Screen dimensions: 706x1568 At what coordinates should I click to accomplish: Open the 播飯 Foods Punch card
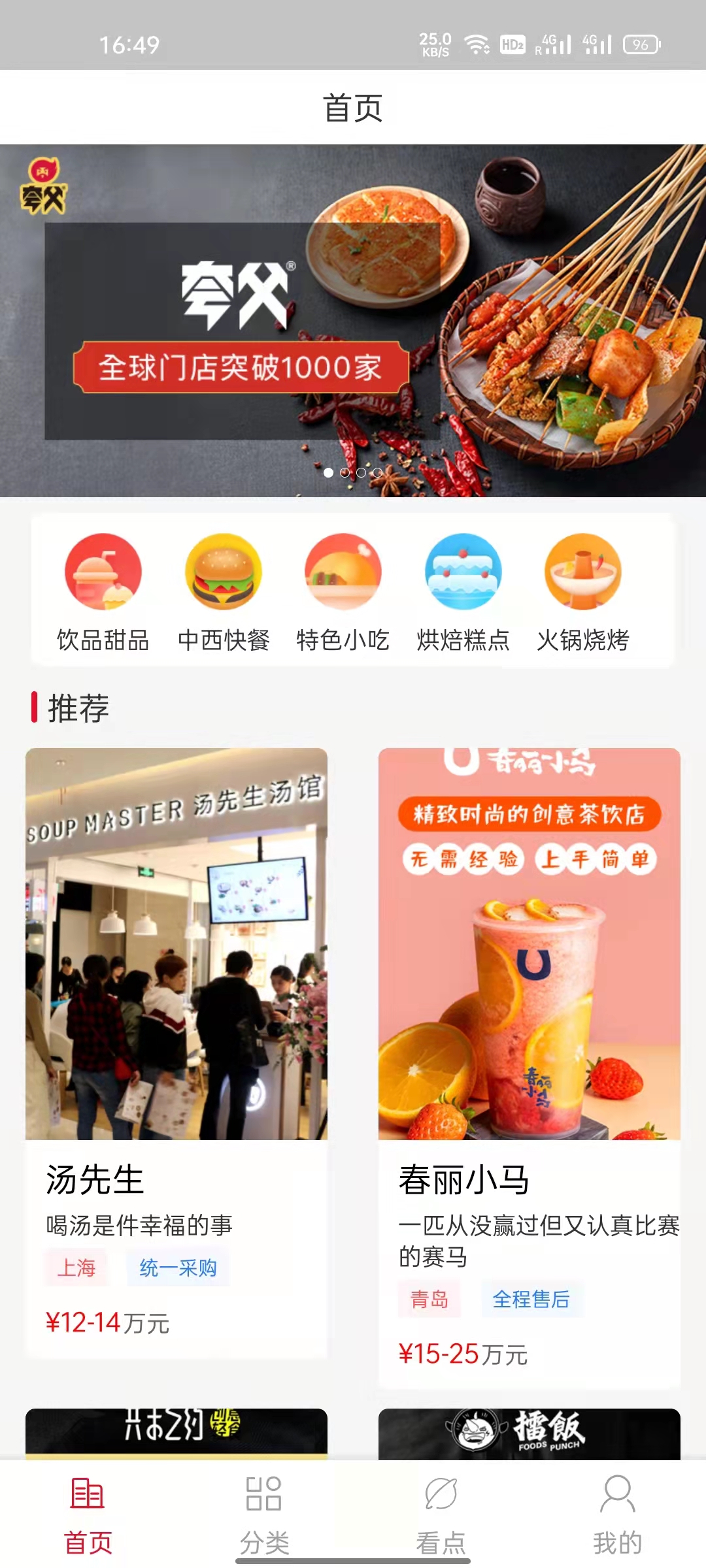pos(529,1433)
